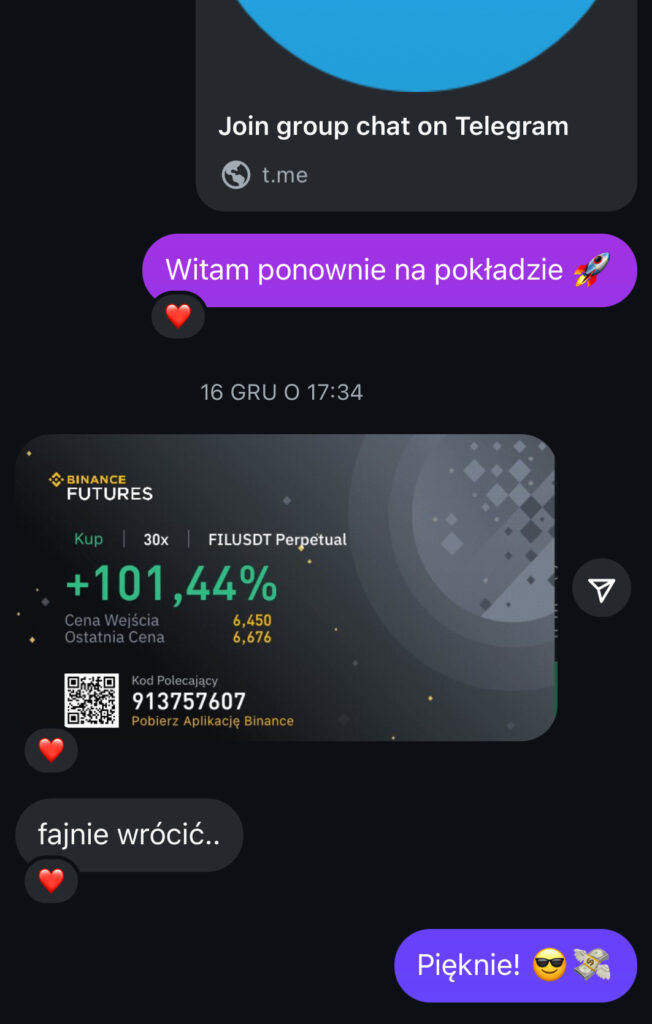Tap the heart reaction under Binance image
The image size is (652, 1024).
51,749
